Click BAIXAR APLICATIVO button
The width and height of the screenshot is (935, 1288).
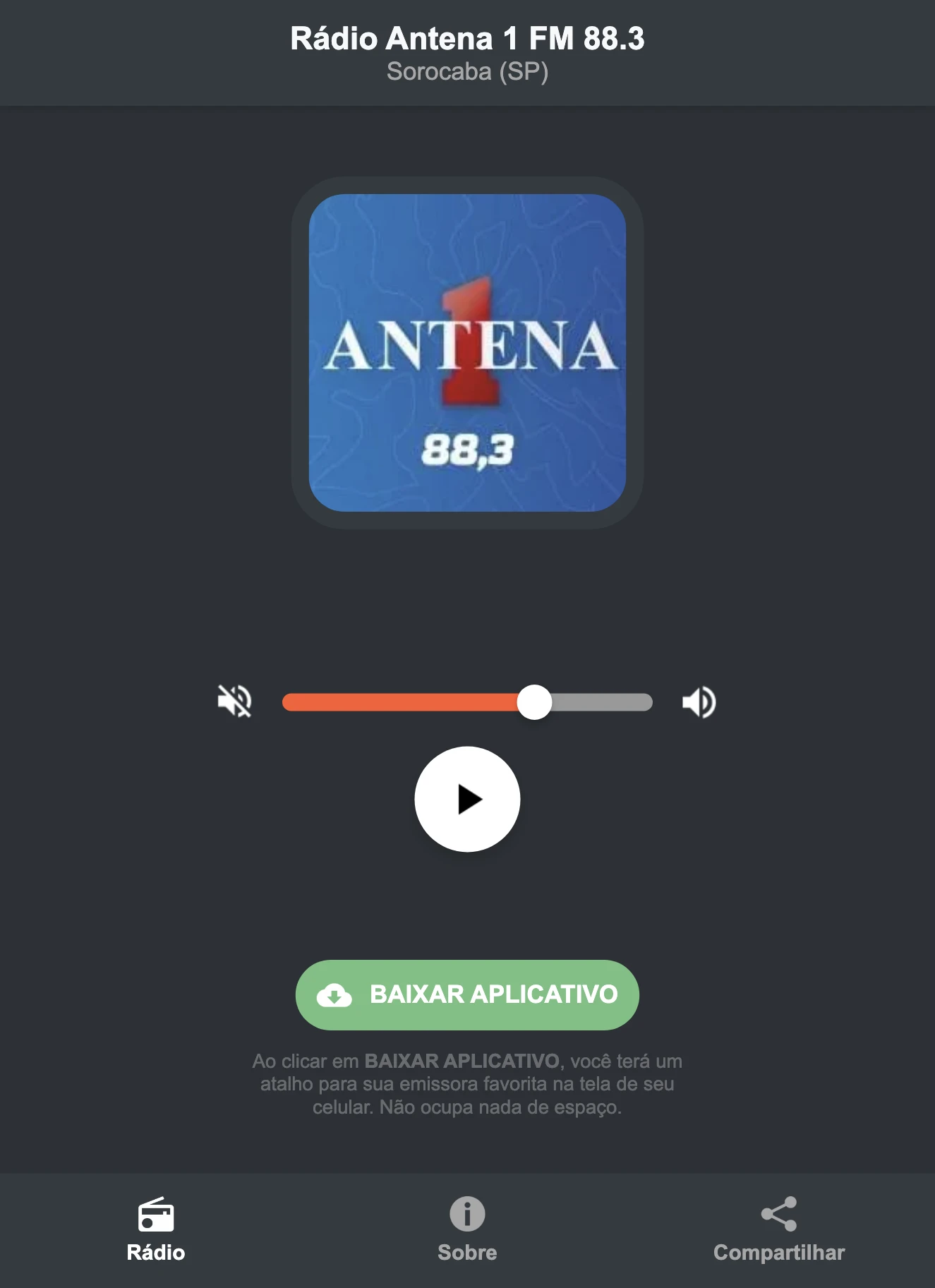(467, 994)
